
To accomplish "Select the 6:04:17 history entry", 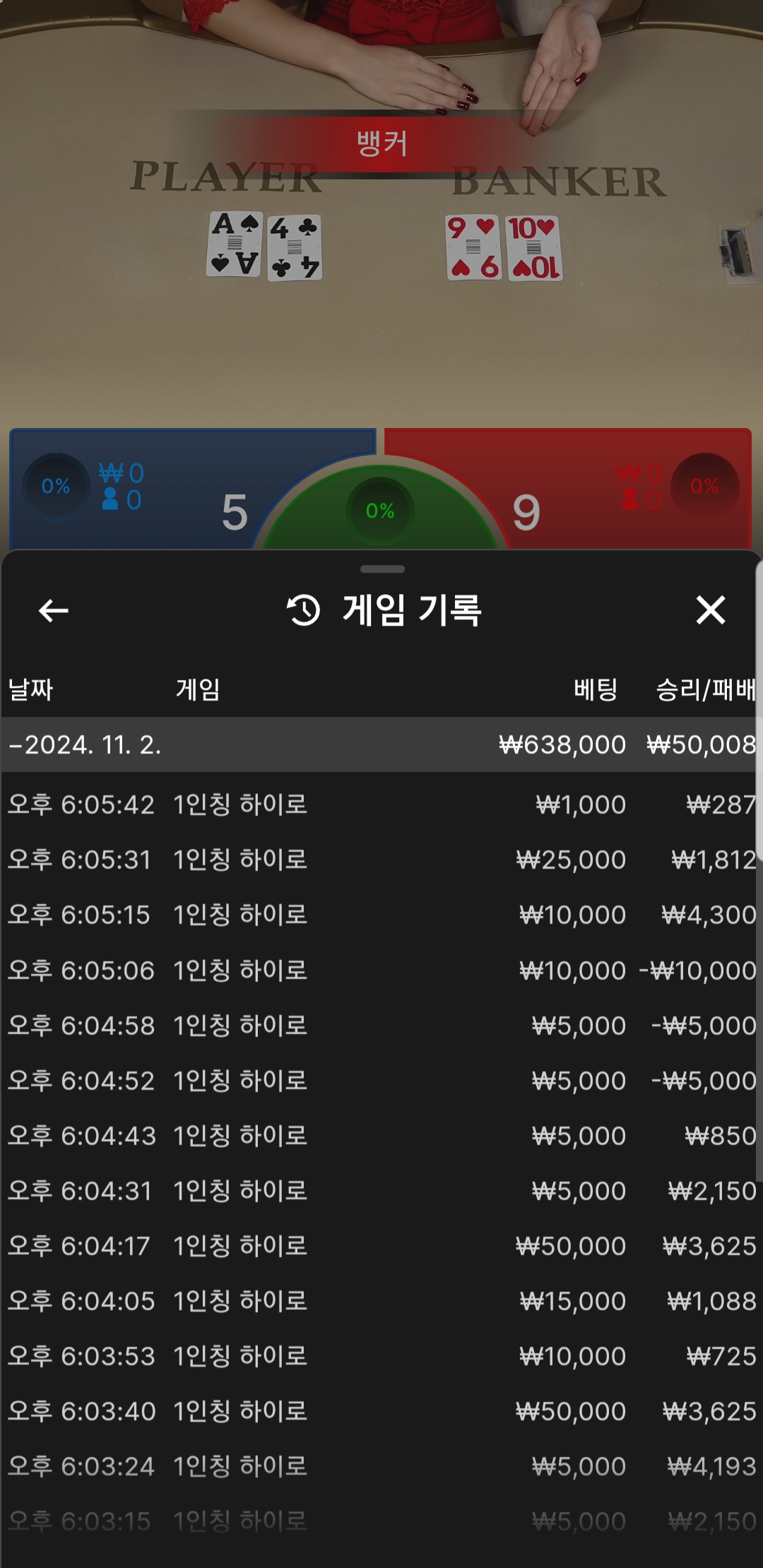I will pos(381,1246).
